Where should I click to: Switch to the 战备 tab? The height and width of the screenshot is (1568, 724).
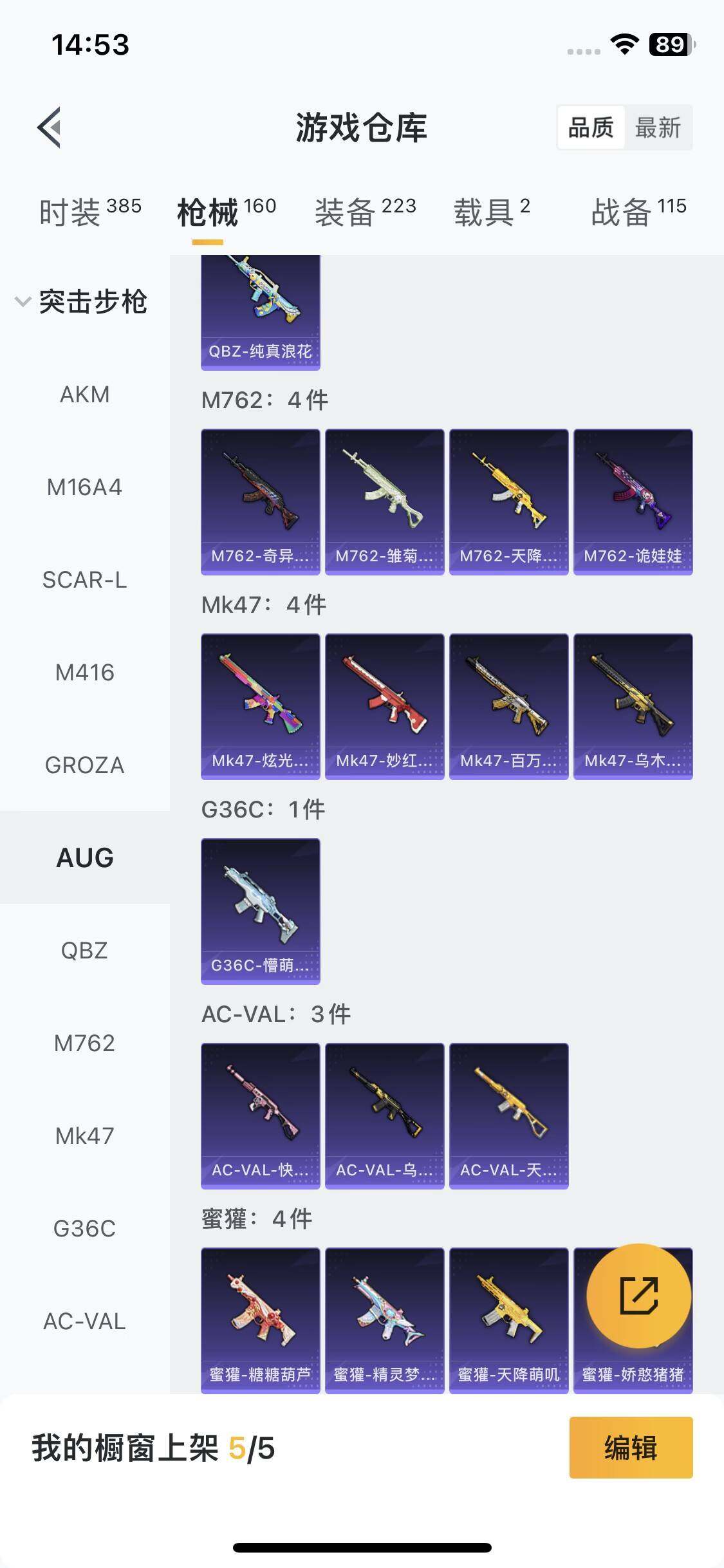tap(638, 212)
